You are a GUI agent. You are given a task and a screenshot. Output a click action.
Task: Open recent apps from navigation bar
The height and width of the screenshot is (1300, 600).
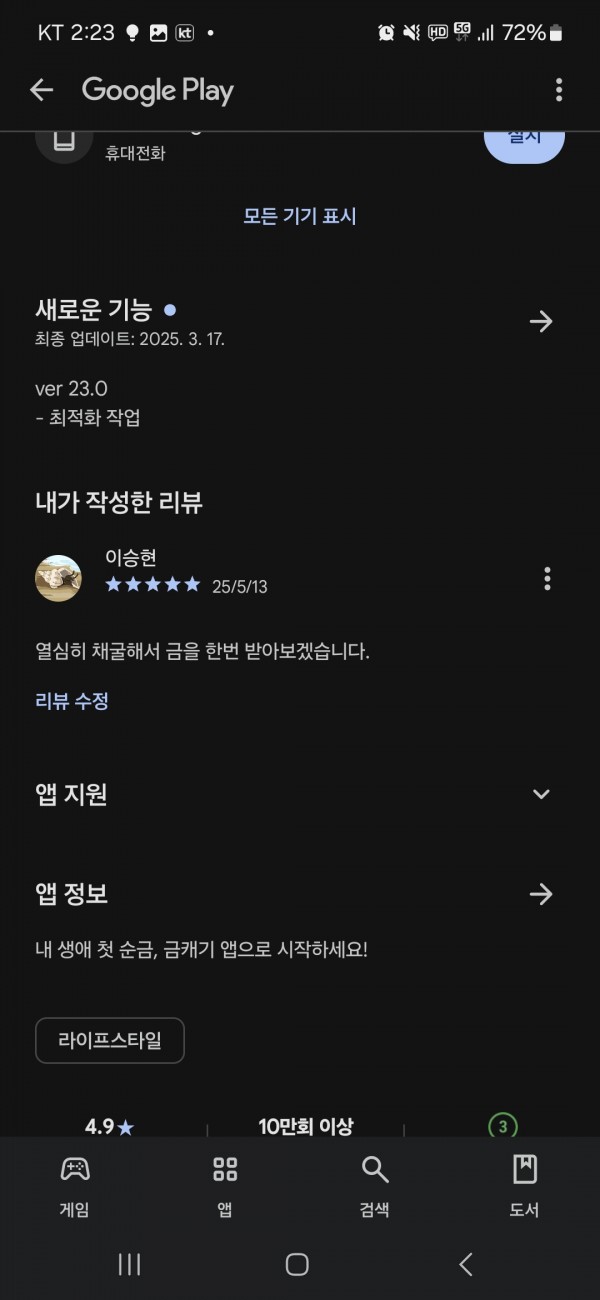[129, 1264]
